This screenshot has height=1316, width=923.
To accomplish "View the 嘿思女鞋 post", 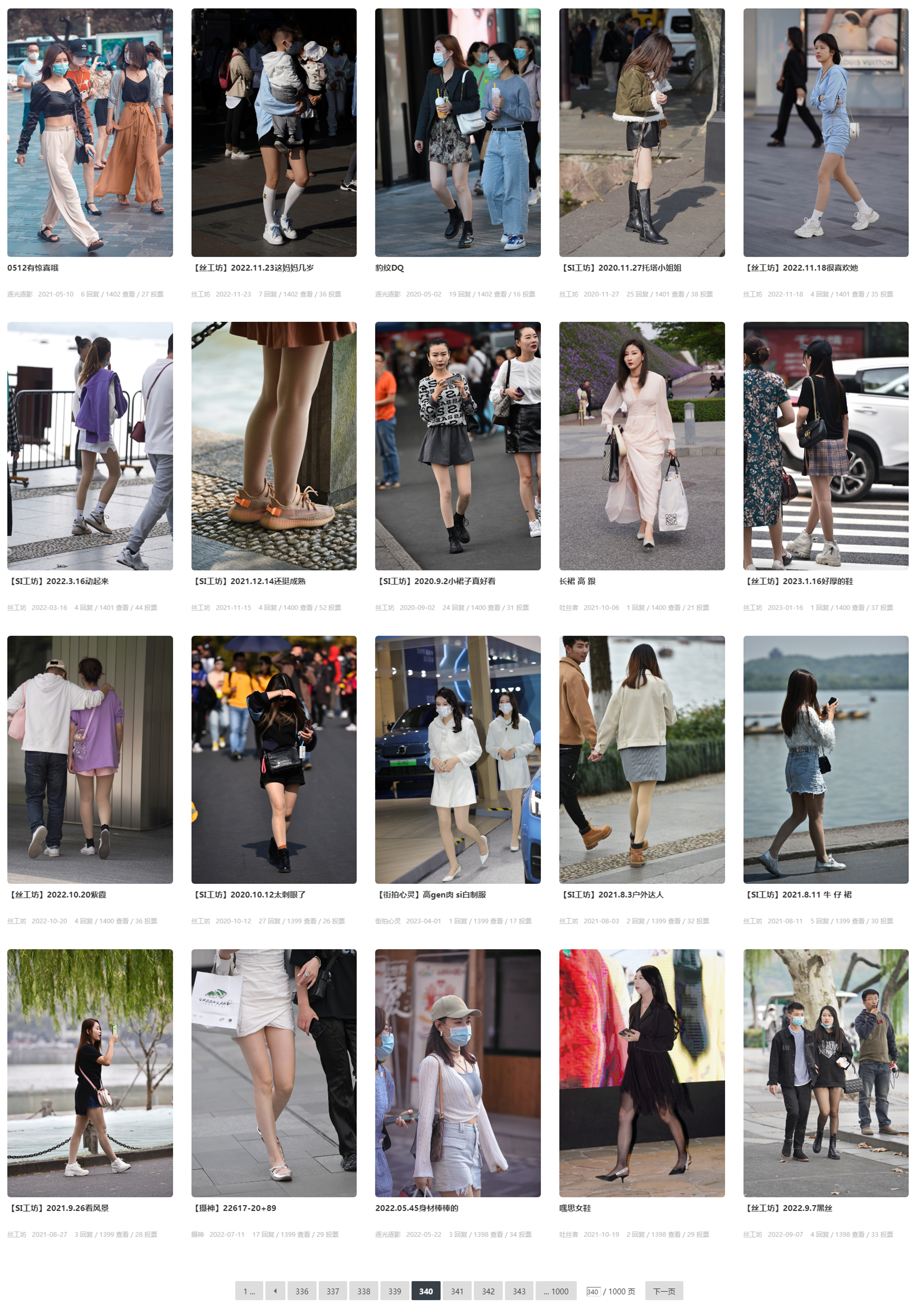I will click(x=575, y=1208).
